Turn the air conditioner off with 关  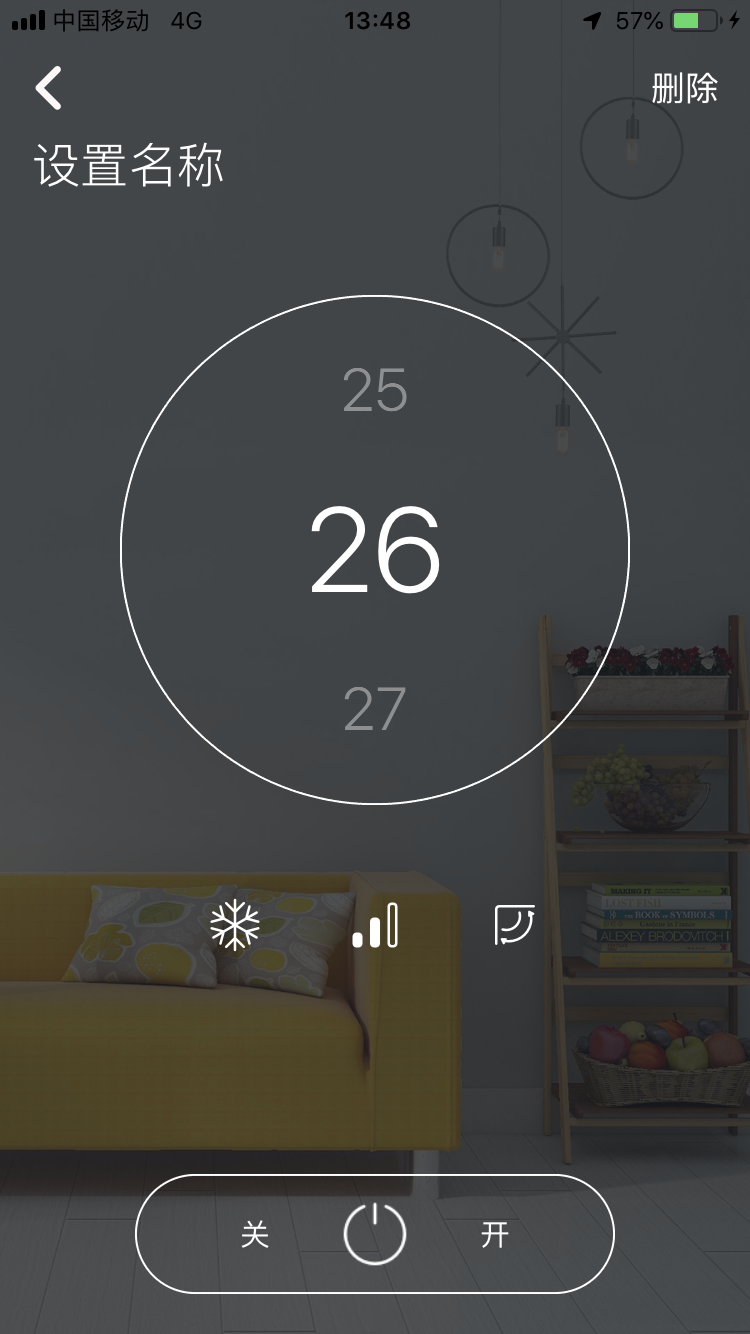point(255,1235)
